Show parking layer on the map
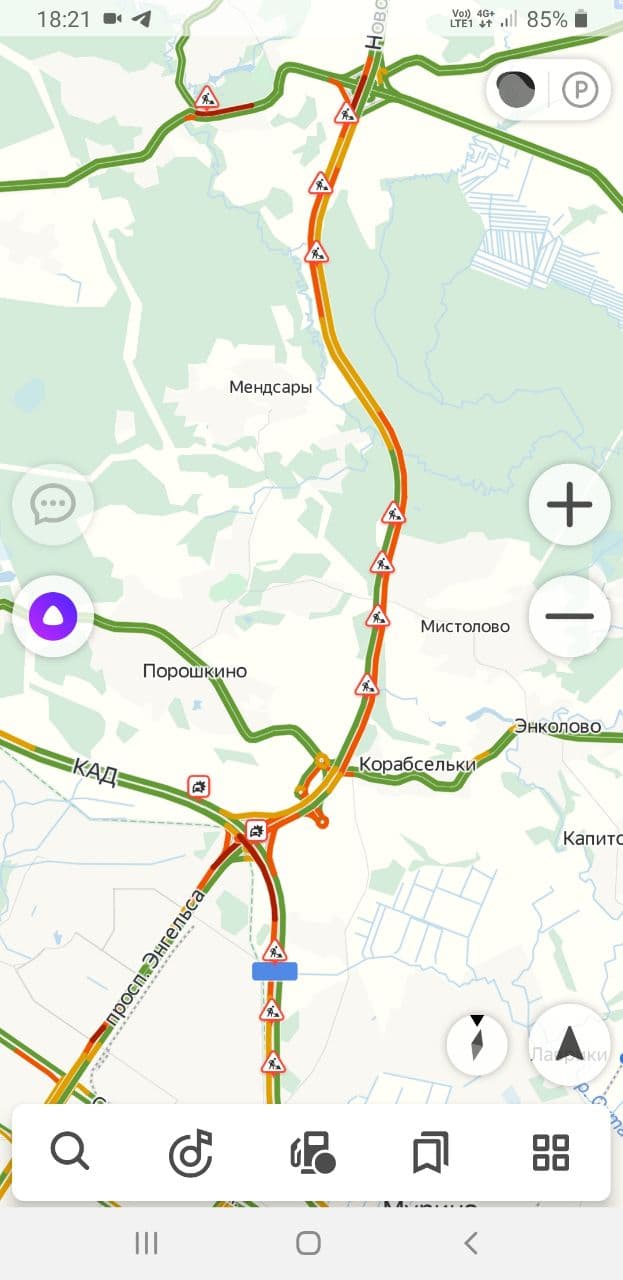The height and width of the screenshot is (1280, 623). 580,91
